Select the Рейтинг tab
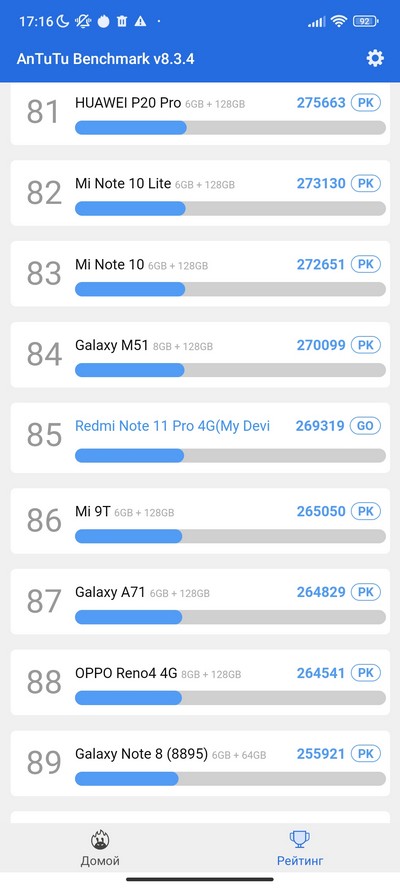400x889 pixels. 300,849
